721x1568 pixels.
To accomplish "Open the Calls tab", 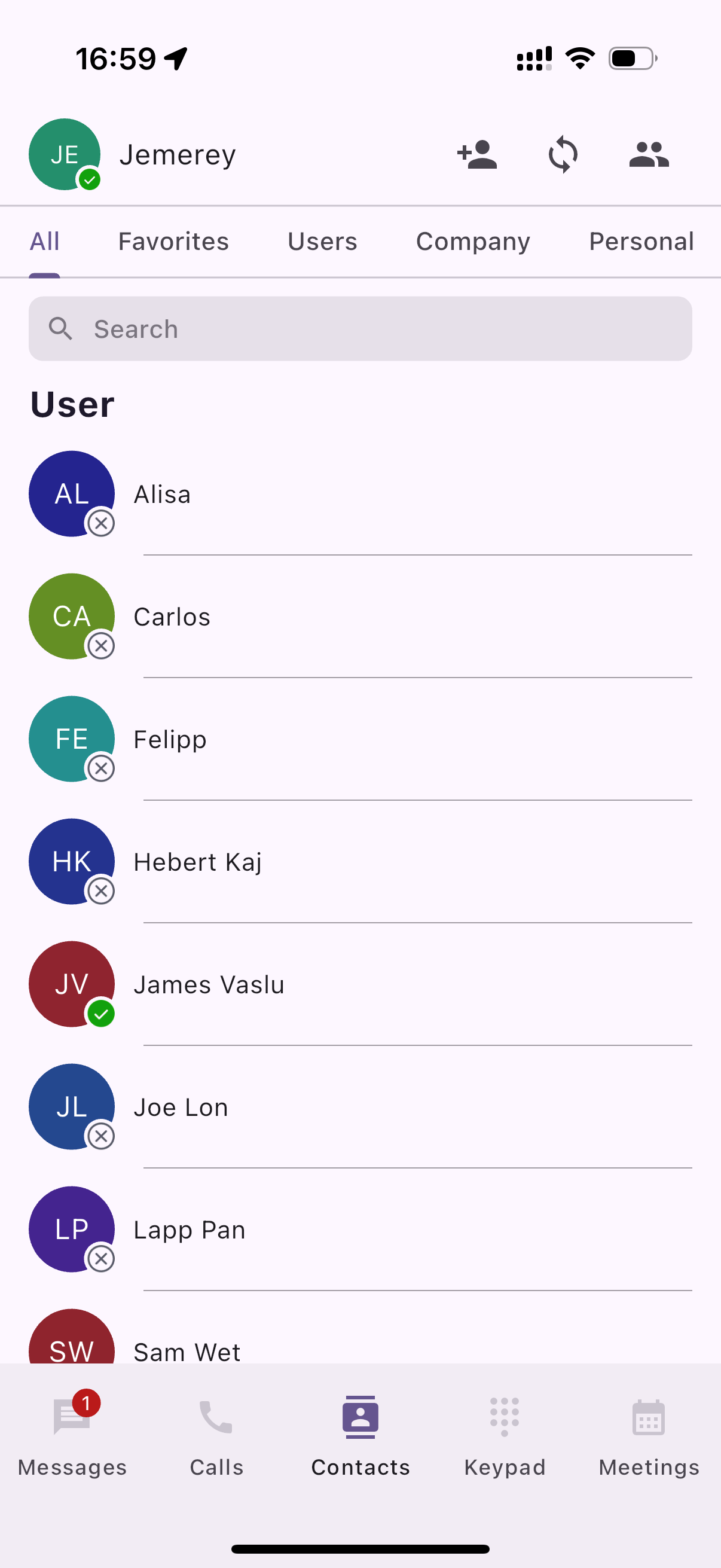I will 216,1436.
